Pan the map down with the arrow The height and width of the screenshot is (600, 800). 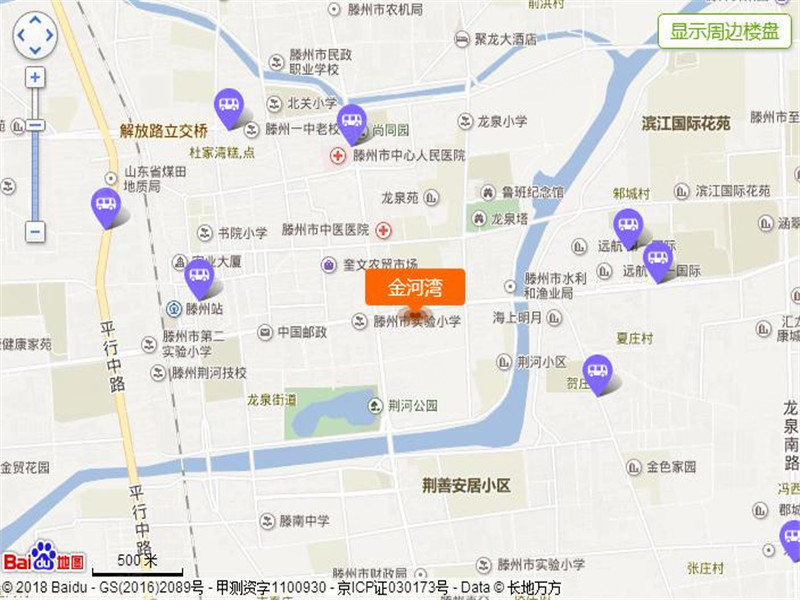point(35,50)
